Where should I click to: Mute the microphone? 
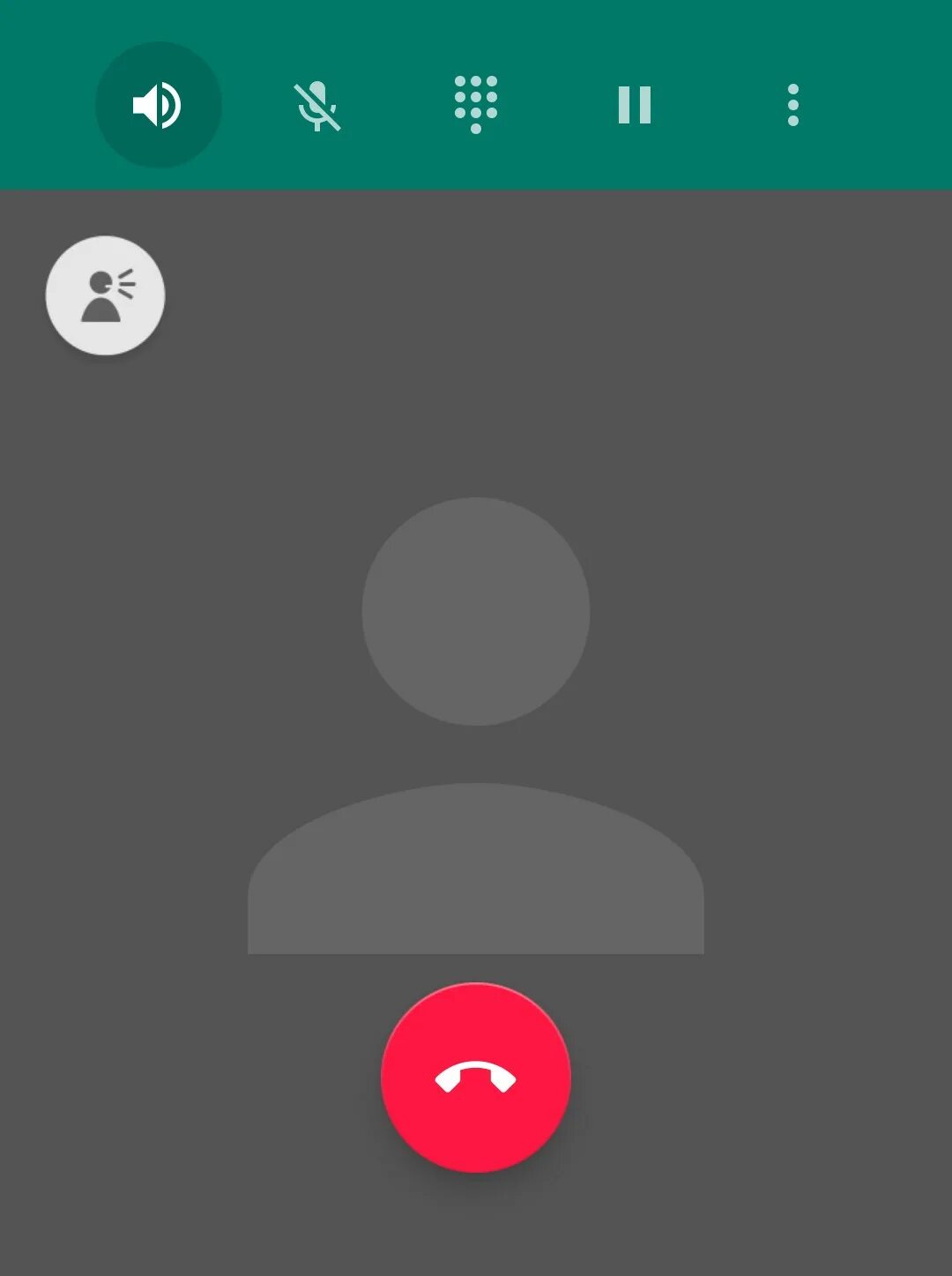coord(317,106)
